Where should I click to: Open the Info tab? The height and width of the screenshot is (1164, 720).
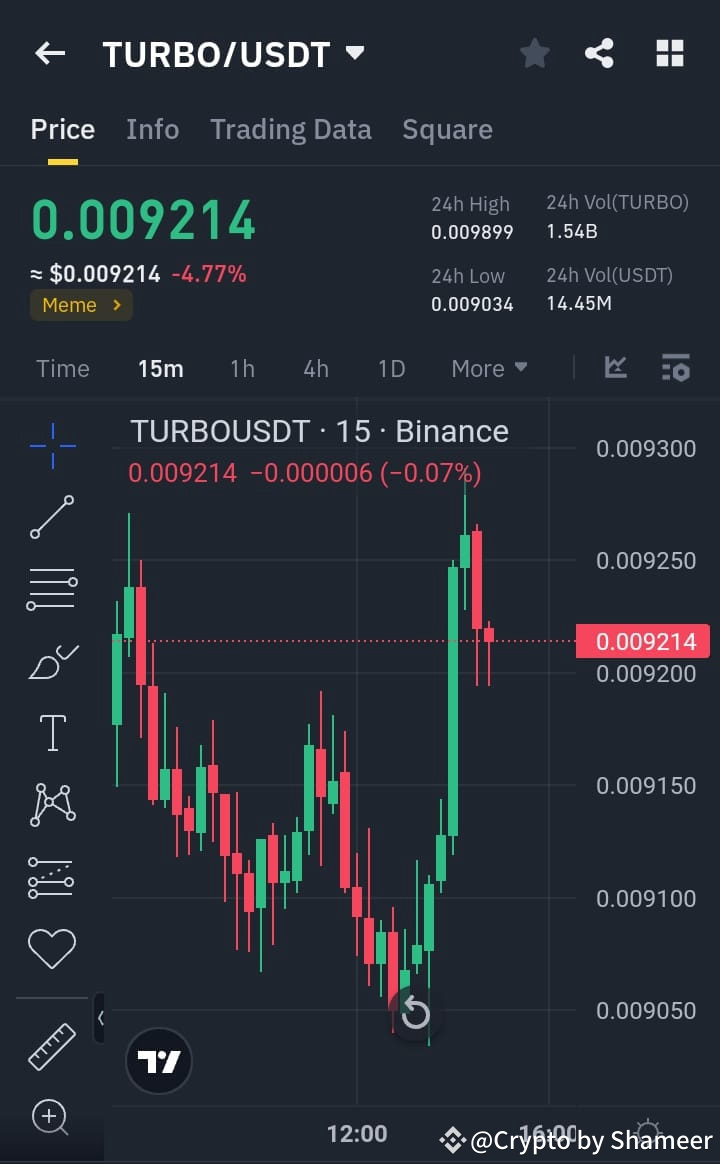(x=152, y=129)
